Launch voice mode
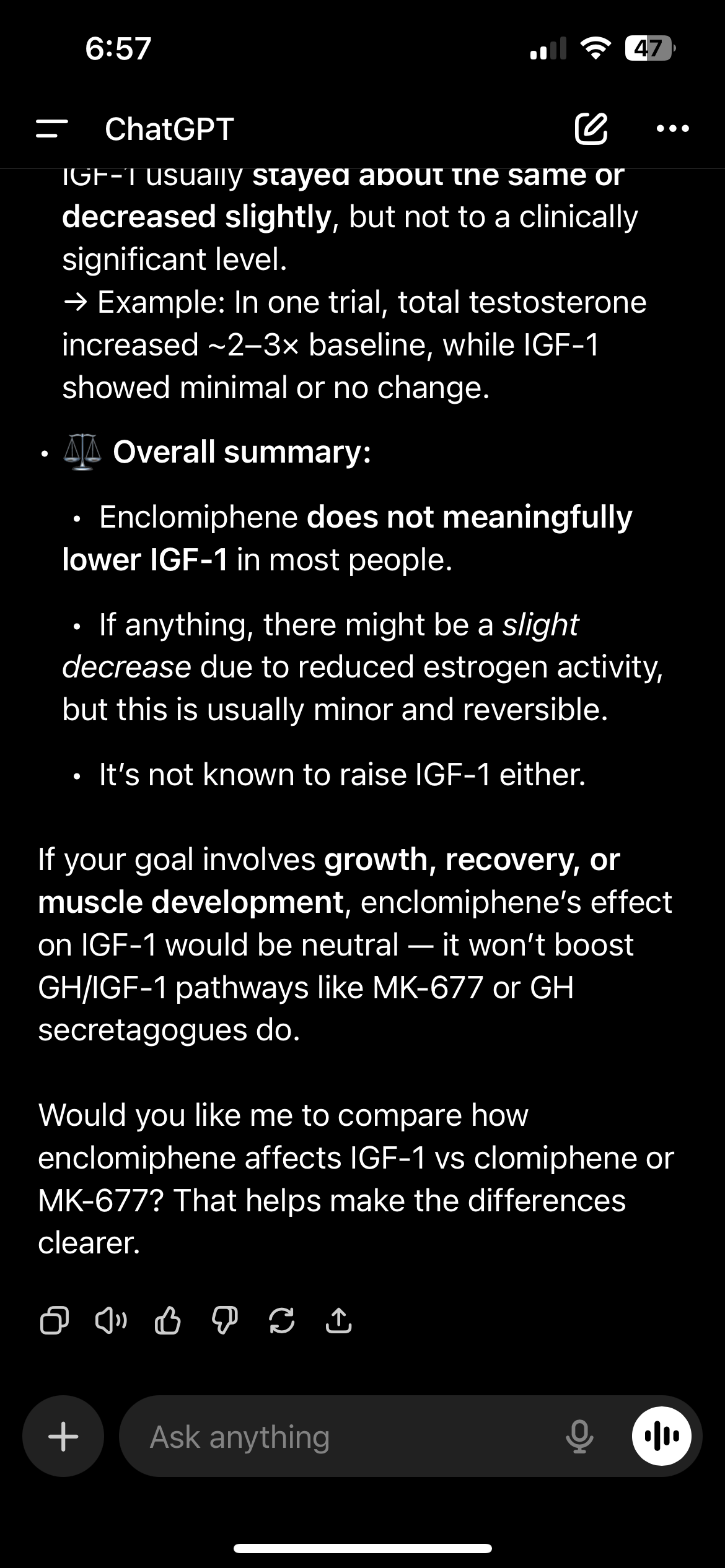The width and height of the screenshot is (725, 1568). tap(661, 1436)
